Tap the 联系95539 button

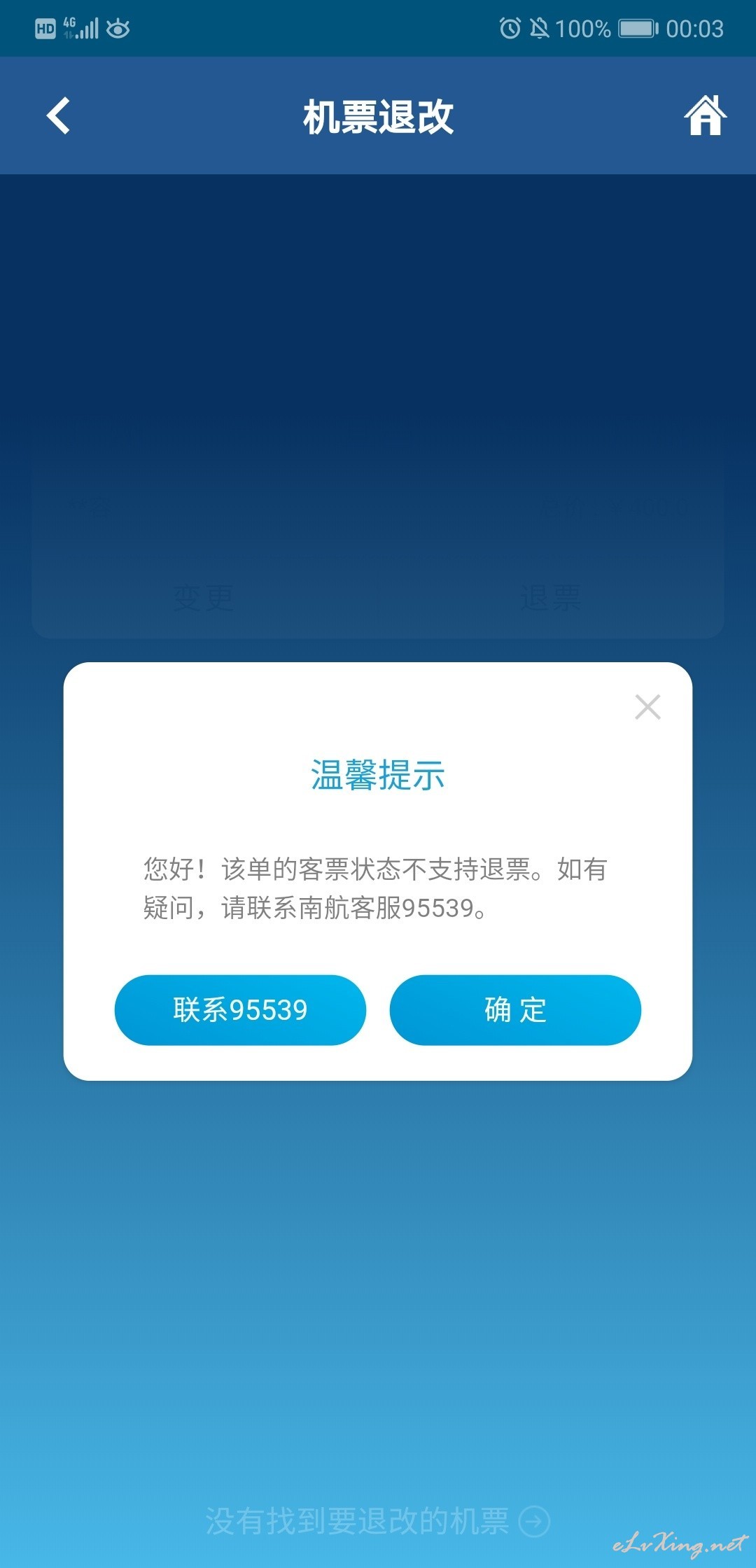(x=240, y=1009)
